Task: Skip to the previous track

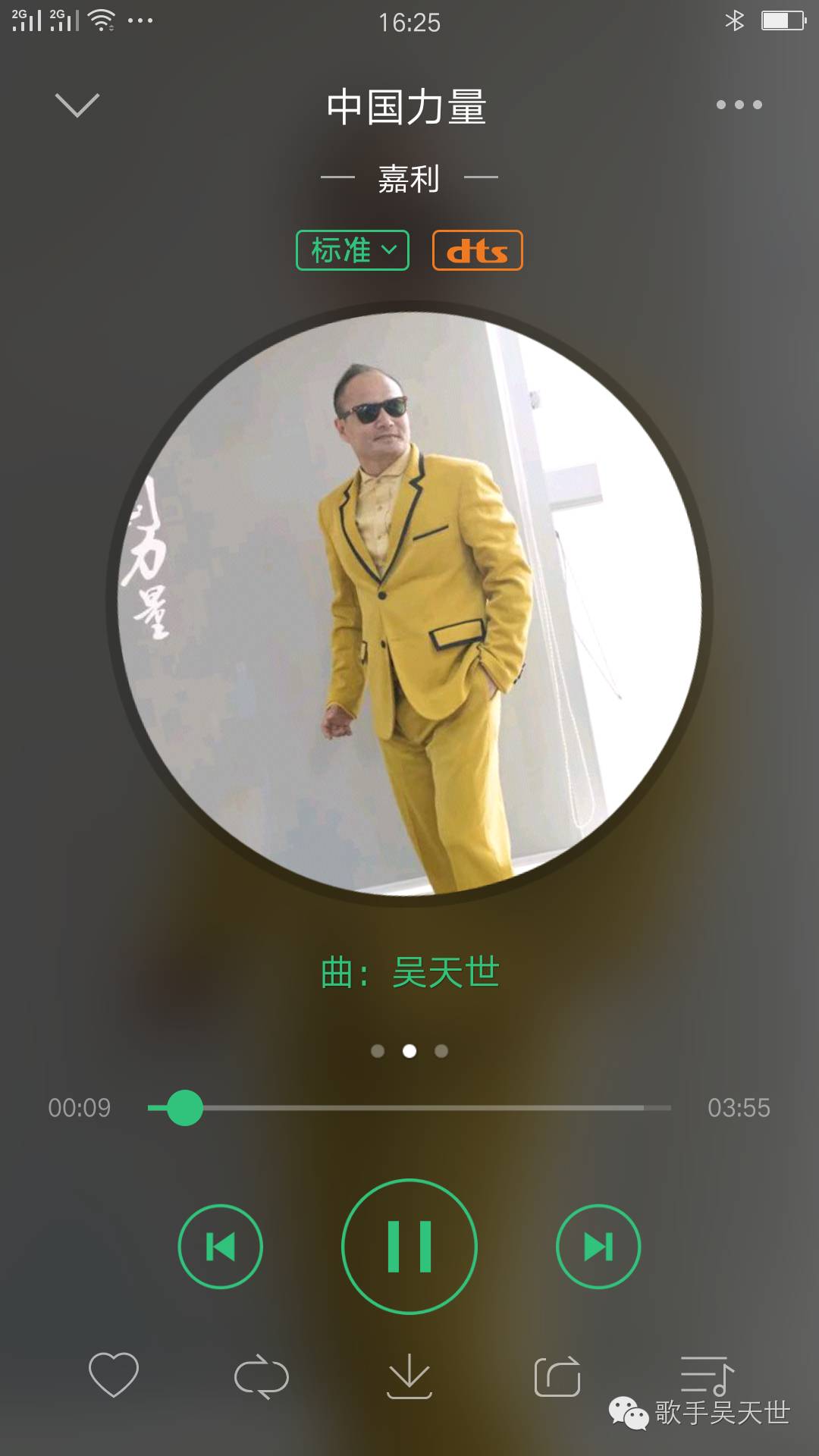Action: tap(220, 1246)
